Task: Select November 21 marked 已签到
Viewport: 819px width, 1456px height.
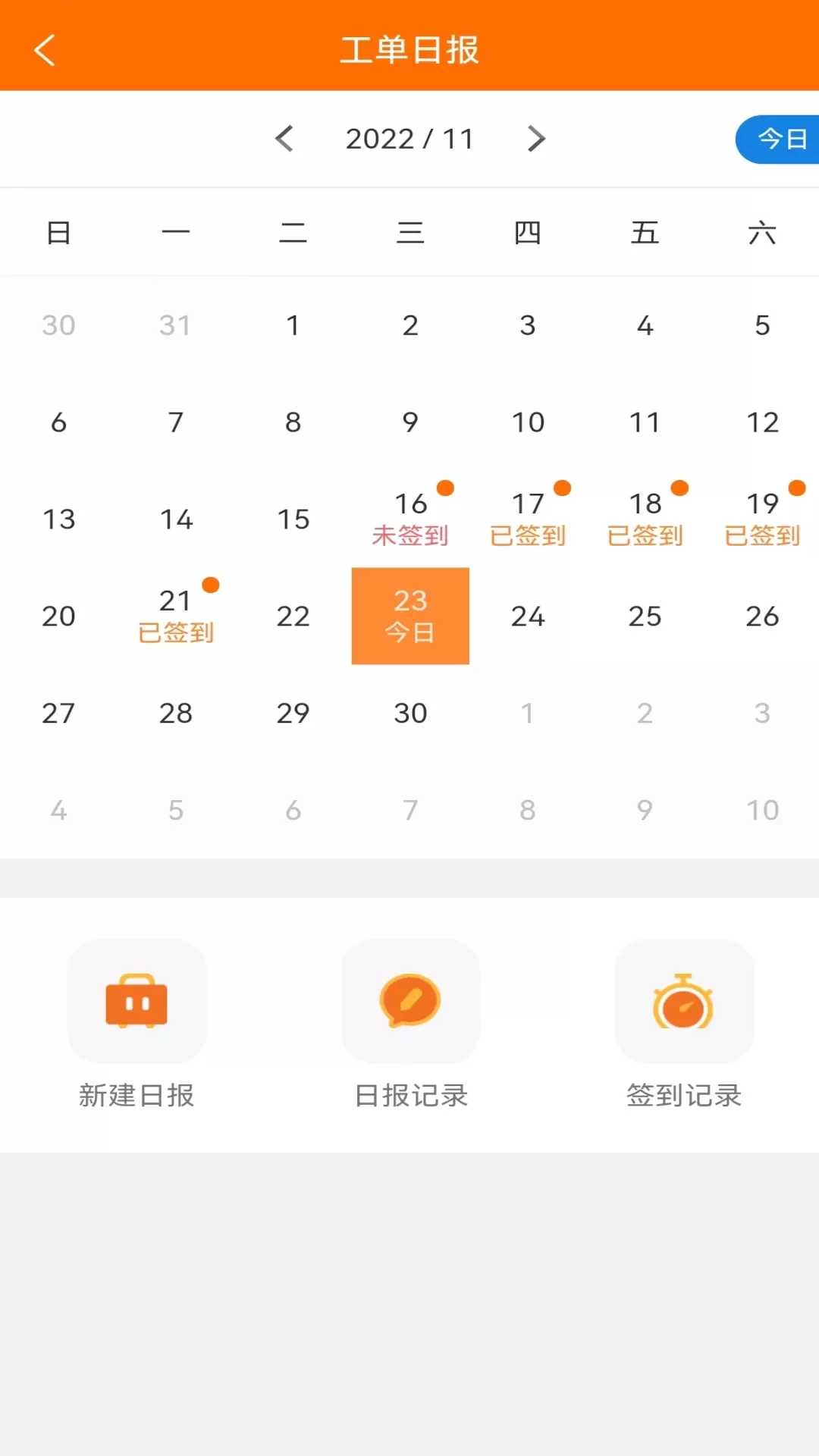Action: tap(176, 616)
